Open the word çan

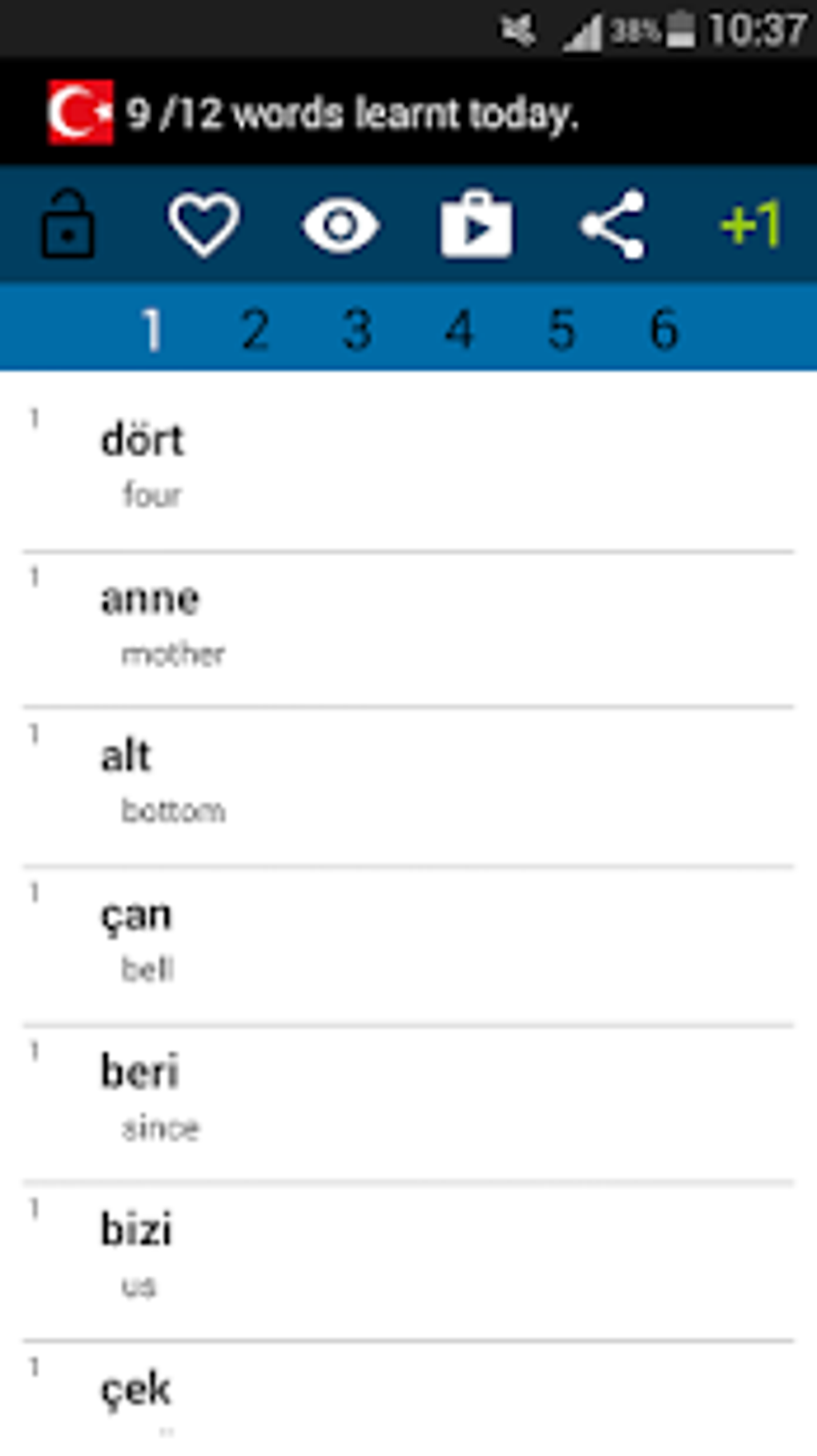pyautogui.click(x=408, y=946)
